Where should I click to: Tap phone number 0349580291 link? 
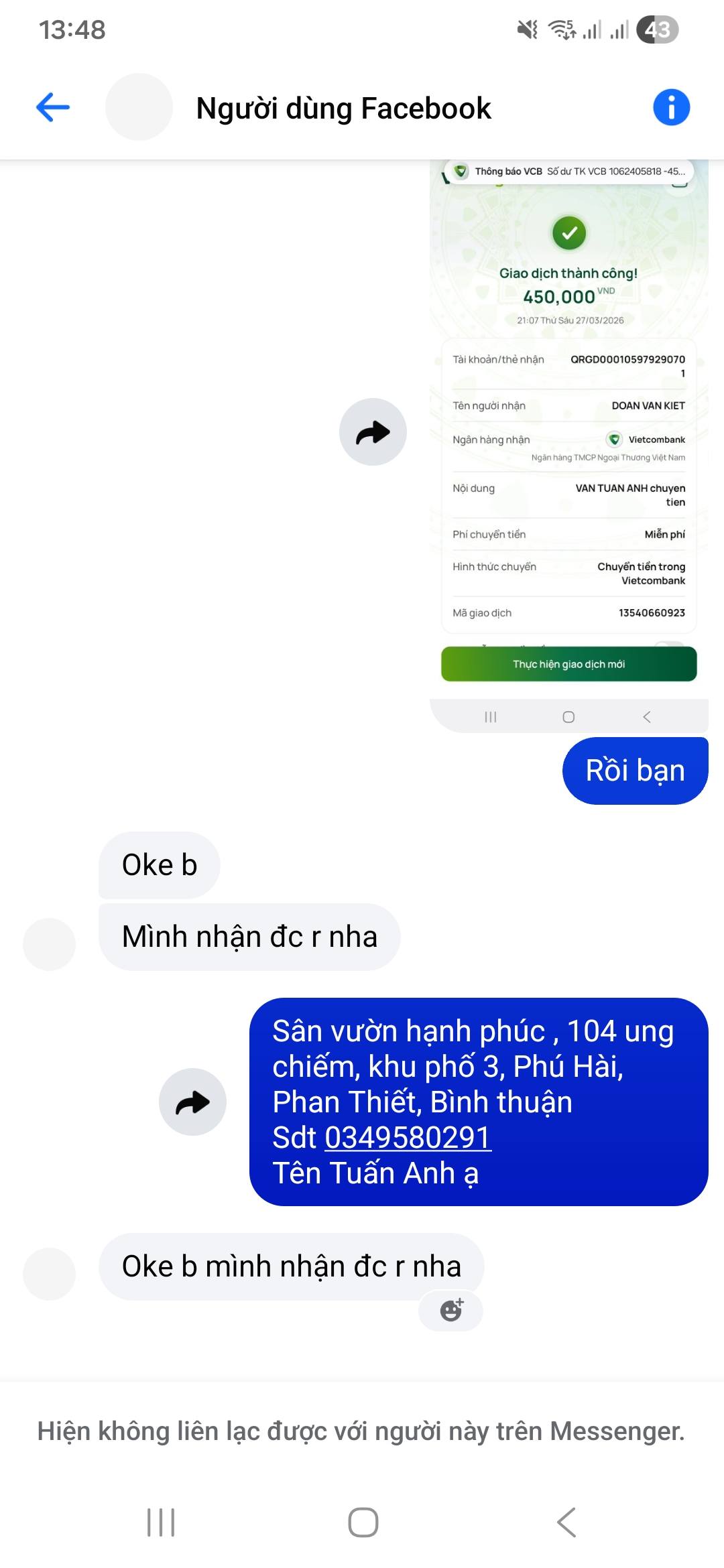click(x=408, y=1138)
